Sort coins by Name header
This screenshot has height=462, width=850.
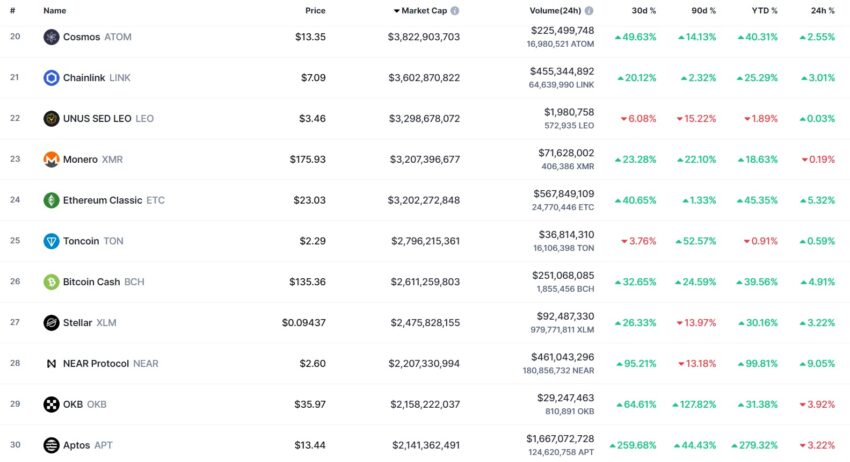coord(55,10)
